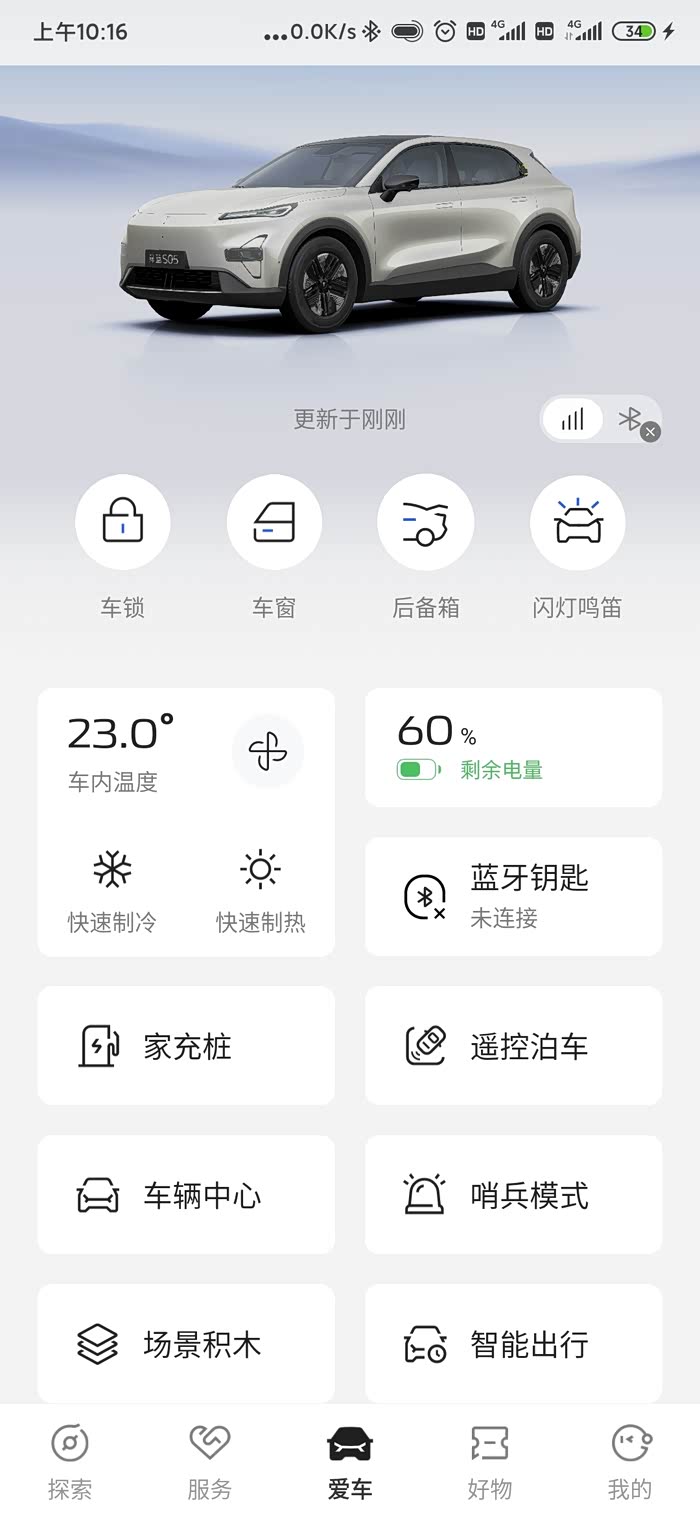The width and height of the screenshot is (700, 1516).
Task: Tap the Bluetooth connection icon under the car
Action: point(630,419)
